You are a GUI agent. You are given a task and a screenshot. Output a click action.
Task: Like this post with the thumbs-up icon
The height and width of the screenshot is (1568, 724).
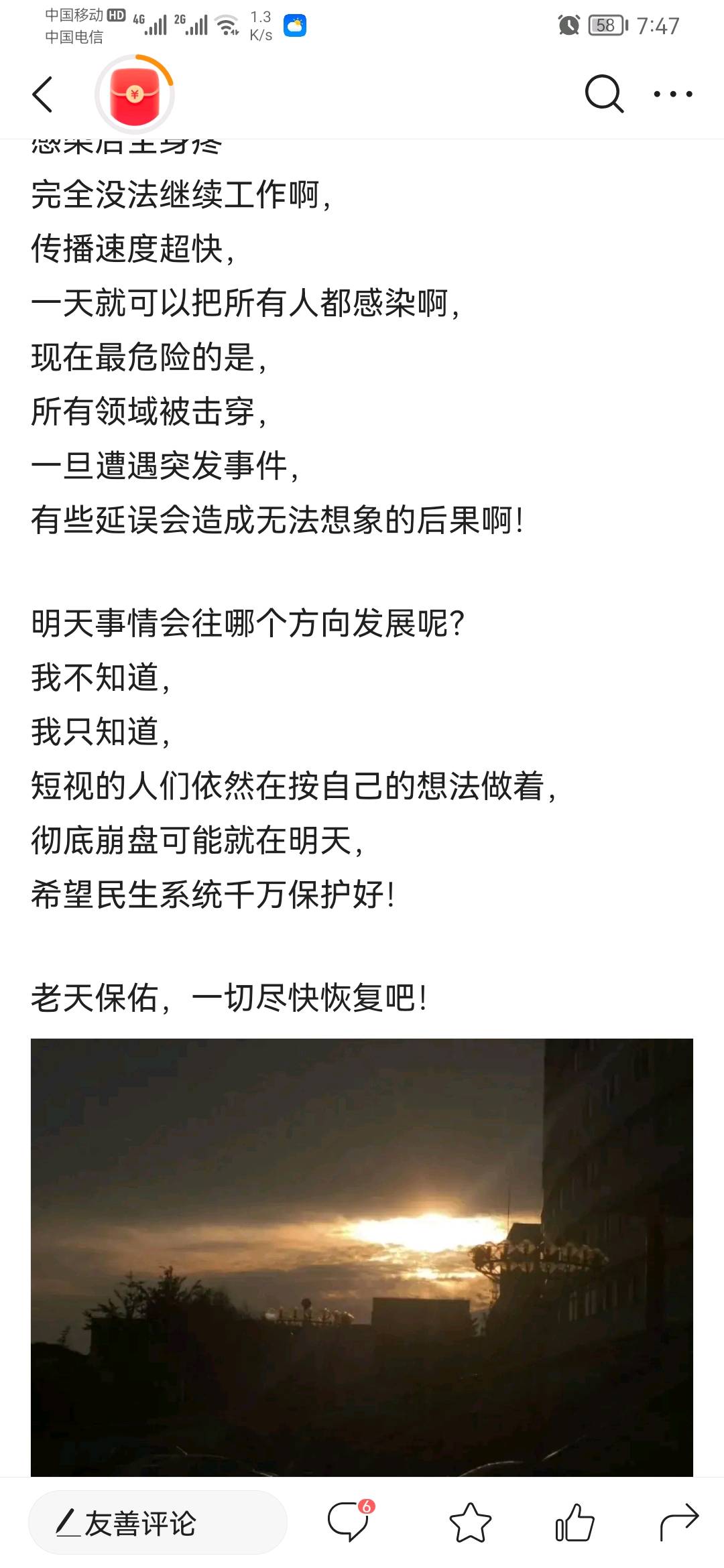[575, 1522]
